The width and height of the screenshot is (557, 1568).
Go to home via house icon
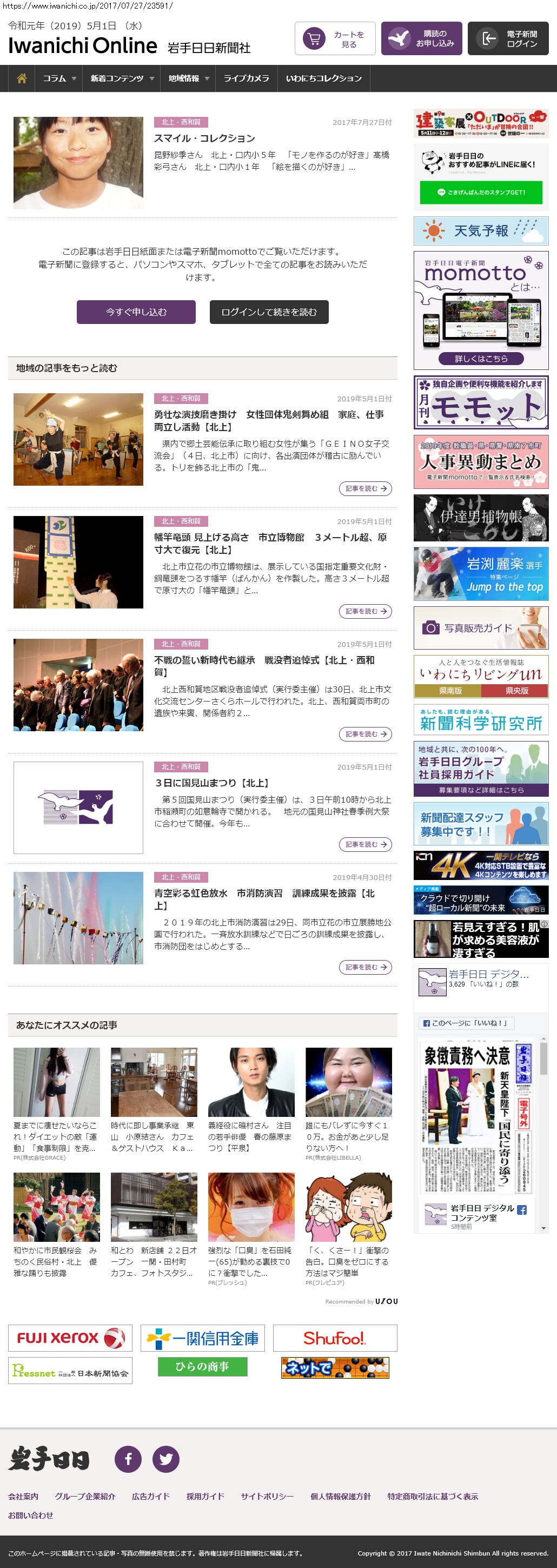(22, 78)
